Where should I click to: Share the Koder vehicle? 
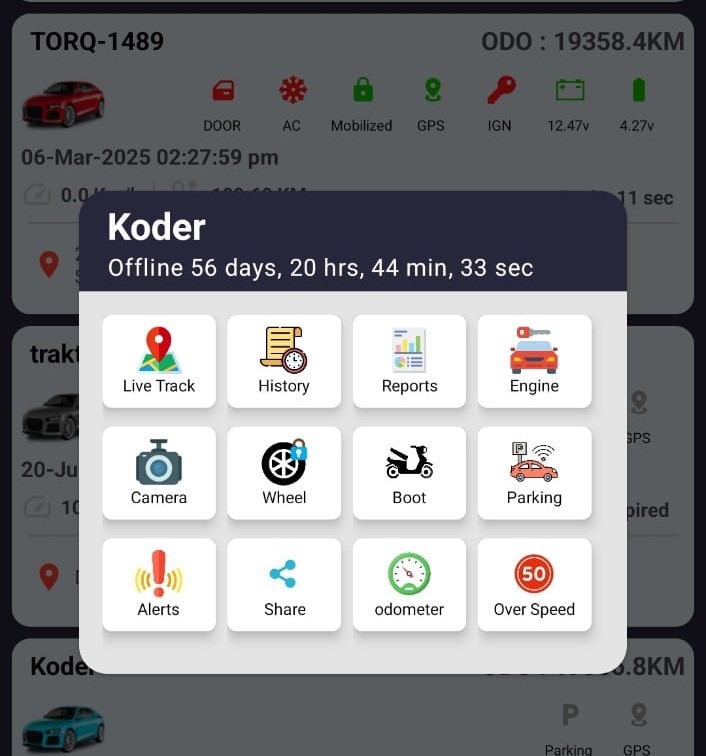pos(284,585)
